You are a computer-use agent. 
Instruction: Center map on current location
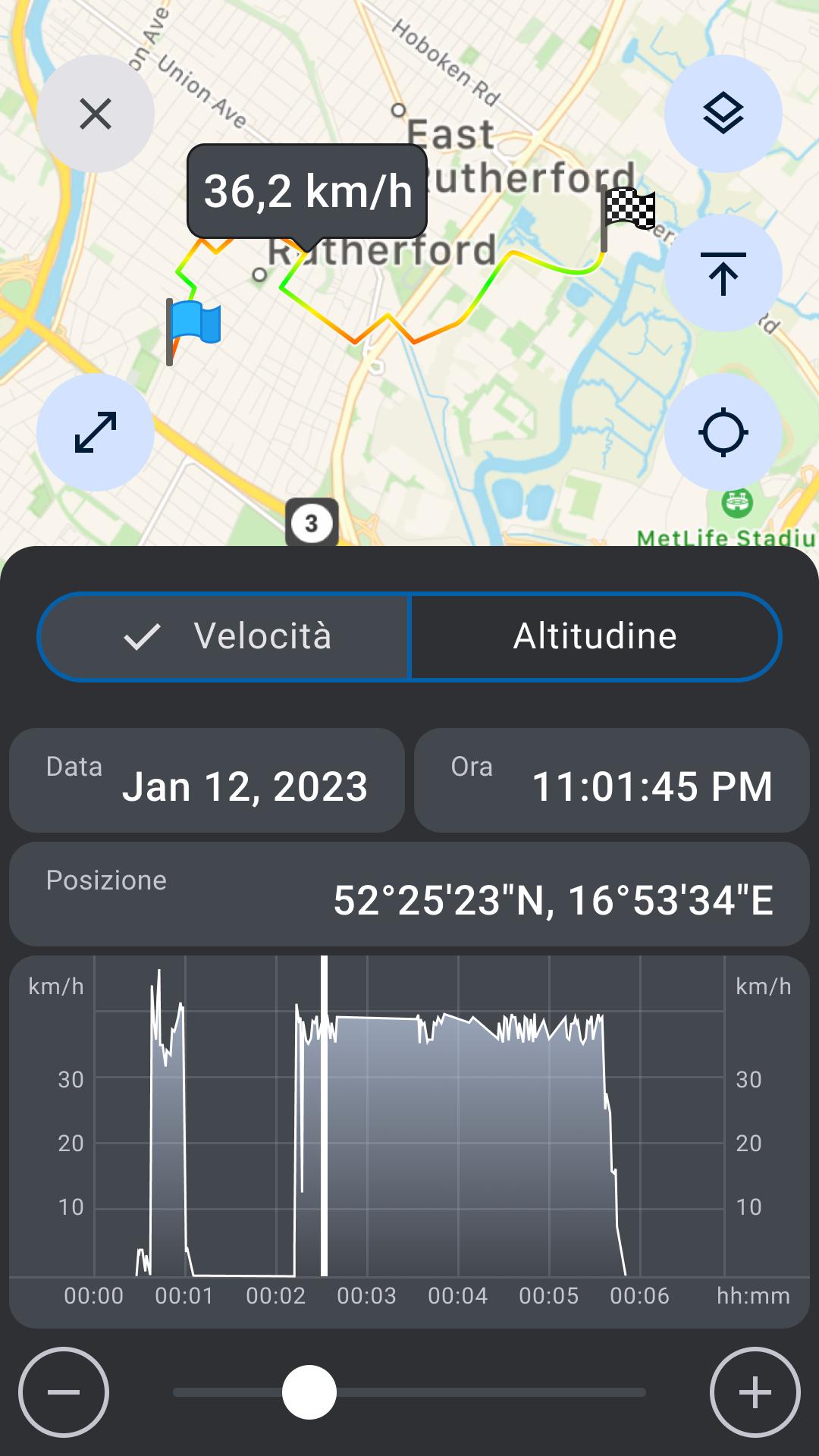[x=723, y=432]
